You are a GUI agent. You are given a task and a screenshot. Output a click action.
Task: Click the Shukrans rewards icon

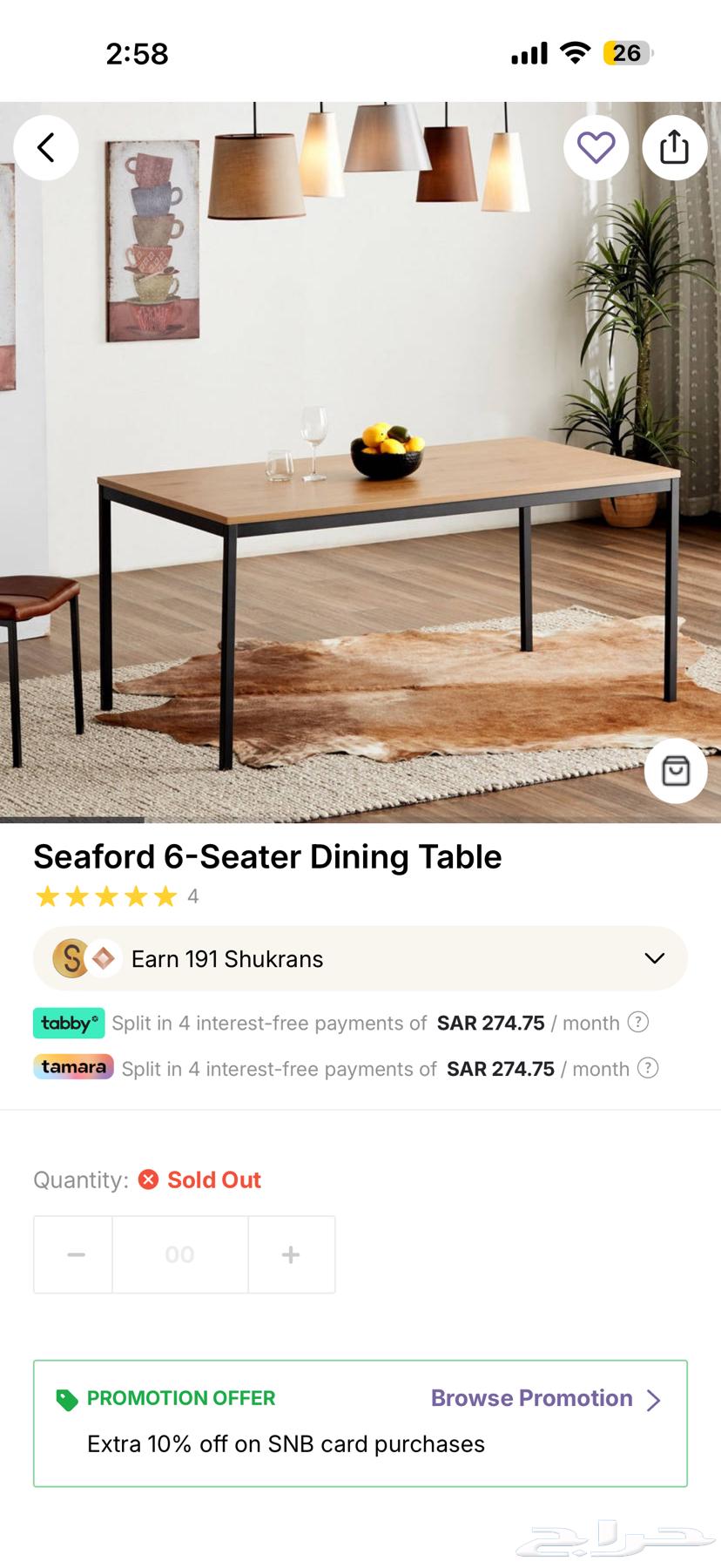tap(74, 958)
